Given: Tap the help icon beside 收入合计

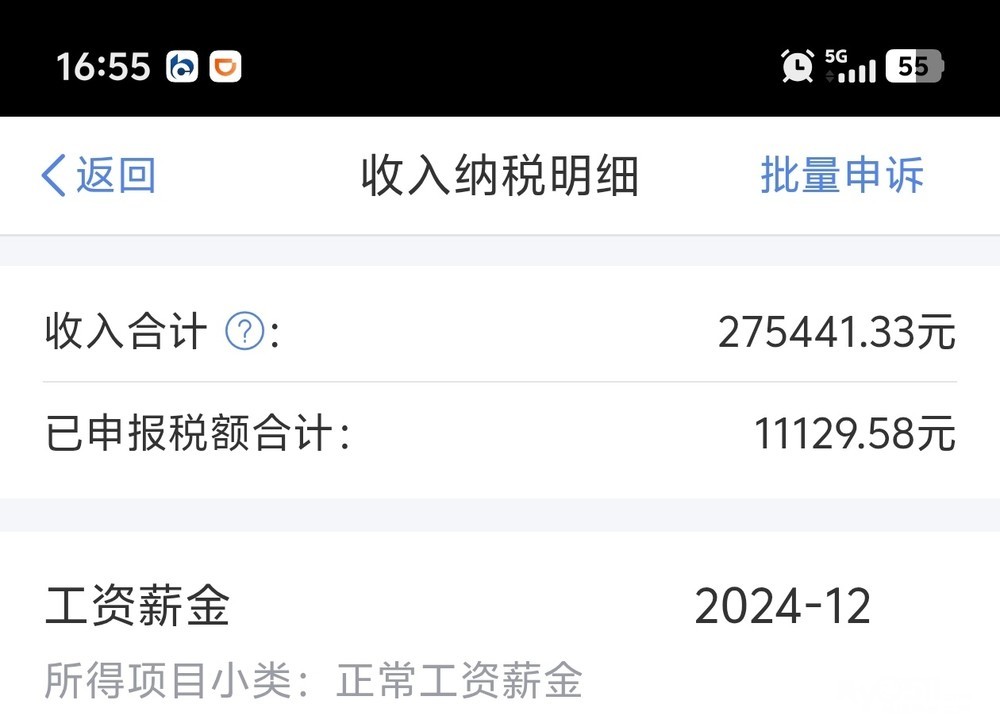Looking at the screenshot, I should pyautogui.click(x=244, y=332).
